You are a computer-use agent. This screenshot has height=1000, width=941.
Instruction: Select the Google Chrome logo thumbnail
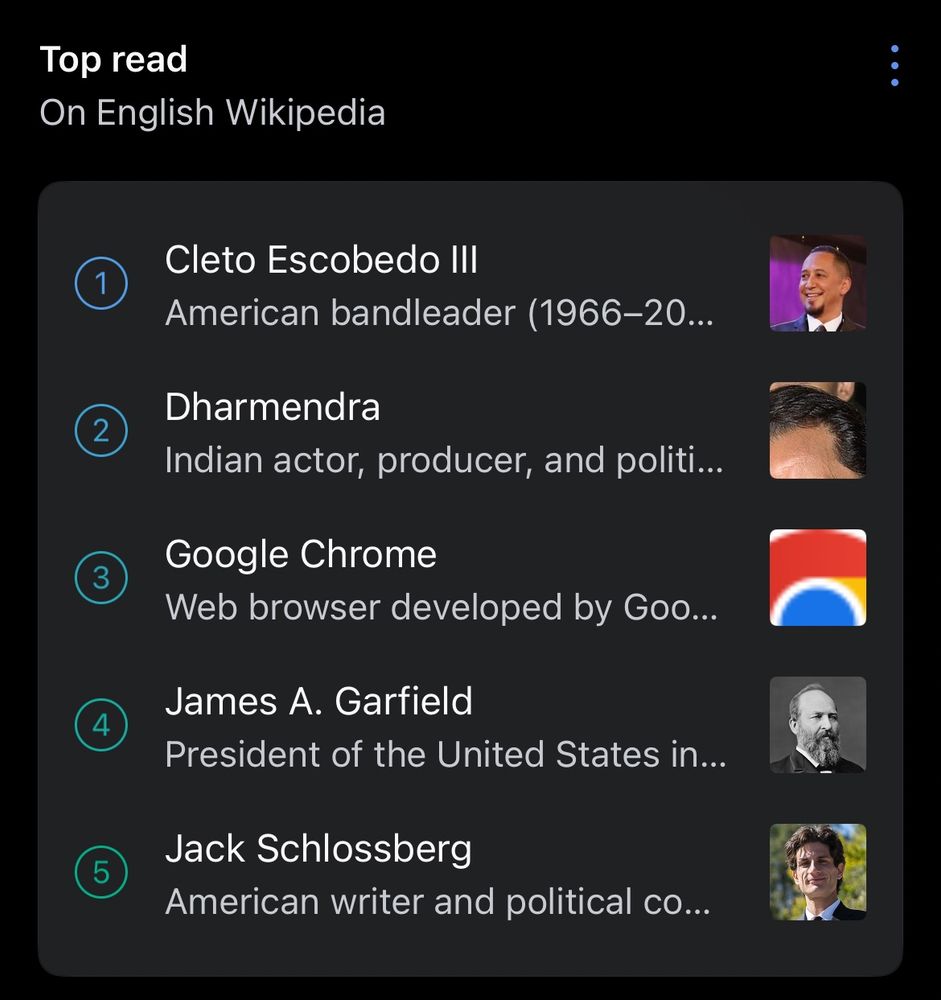pyautogui.click(x=817, y=577)
